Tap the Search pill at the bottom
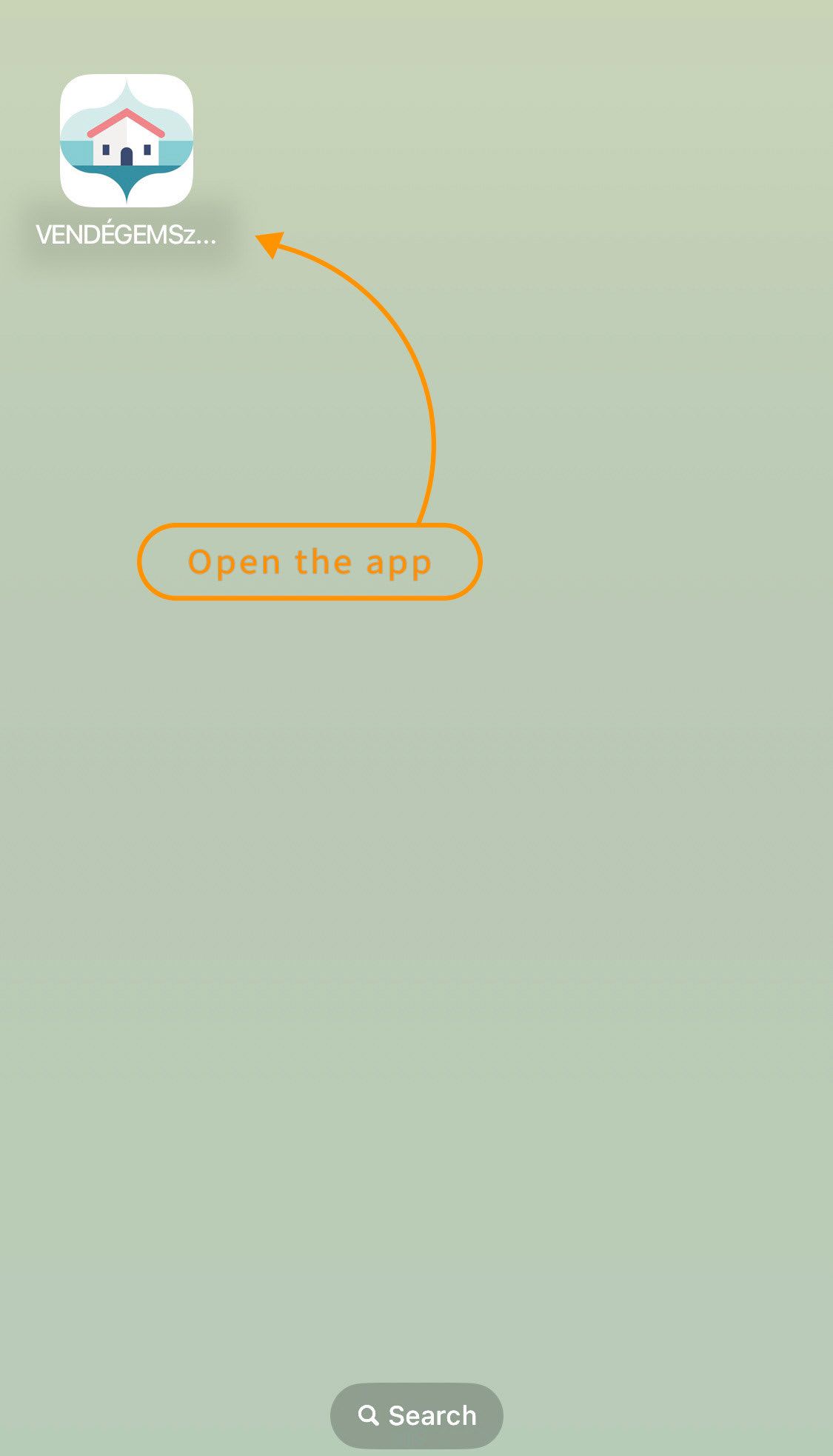Image resolution: width=833 pixels, height=1456 pixels. click(416, 1415)
